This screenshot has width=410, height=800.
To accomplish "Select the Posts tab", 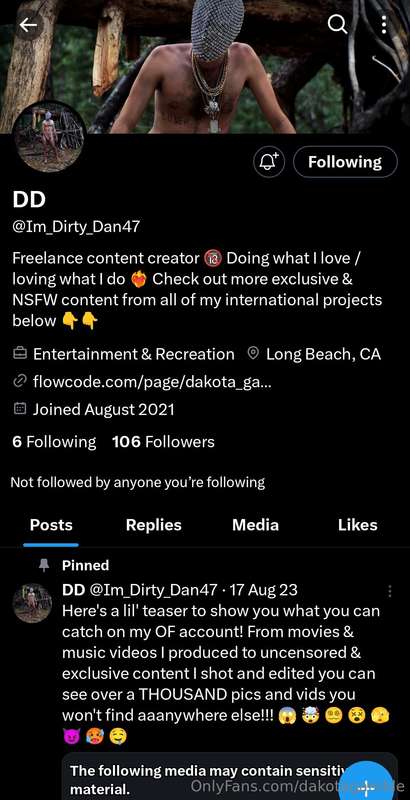I will 51,525.
